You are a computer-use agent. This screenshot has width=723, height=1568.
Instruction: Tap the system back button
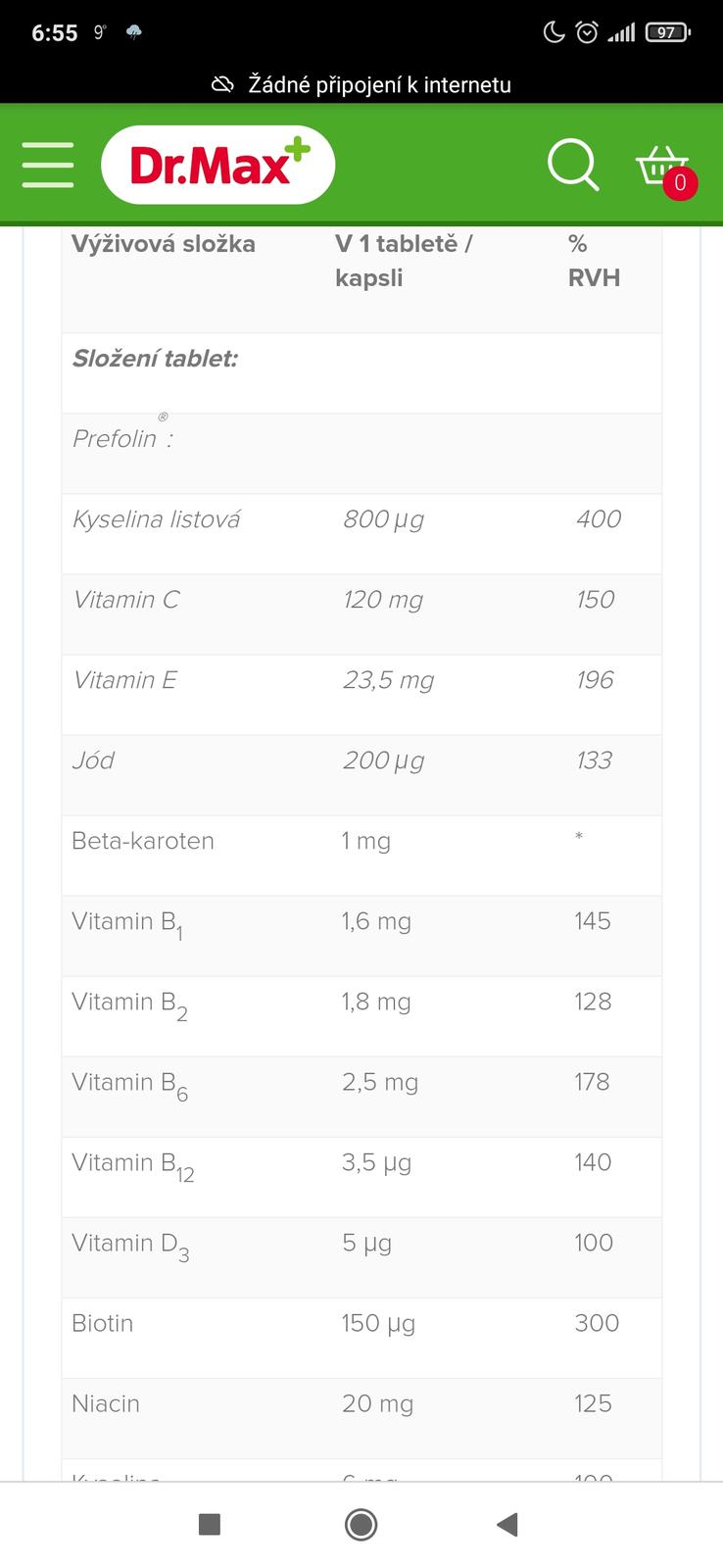click(507, 1524)
